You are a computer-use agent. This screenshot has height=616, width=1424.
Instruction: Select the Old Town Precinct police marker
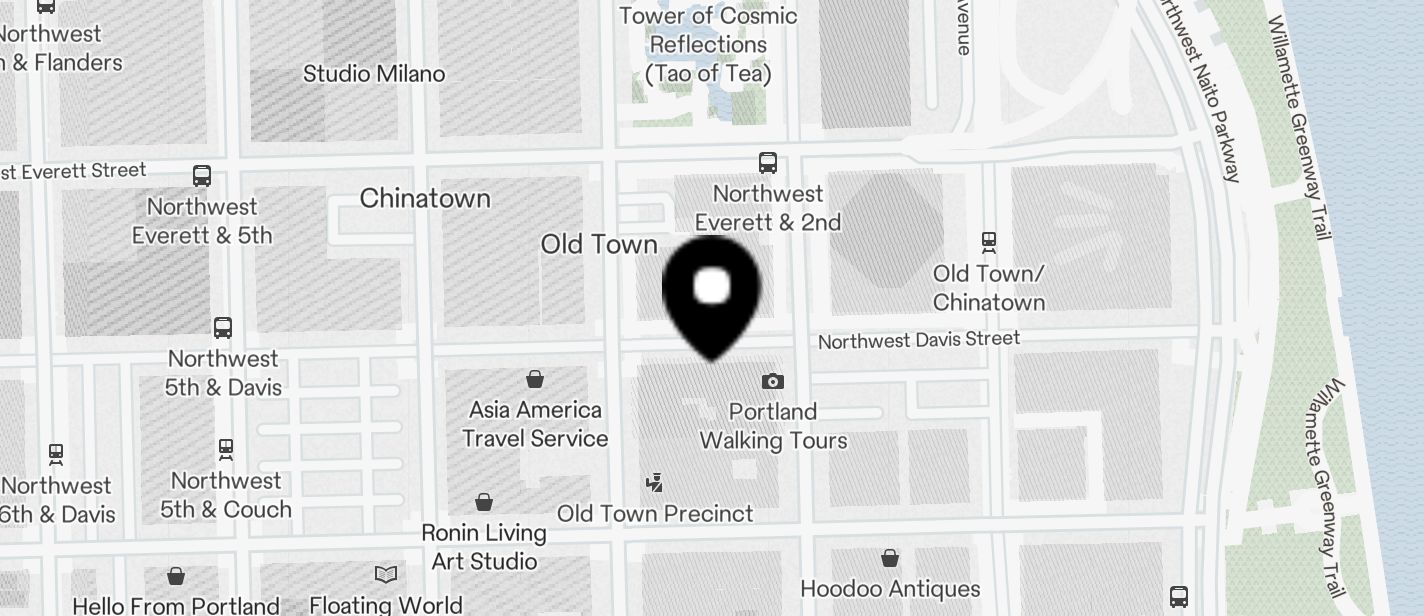click(655, 484)
